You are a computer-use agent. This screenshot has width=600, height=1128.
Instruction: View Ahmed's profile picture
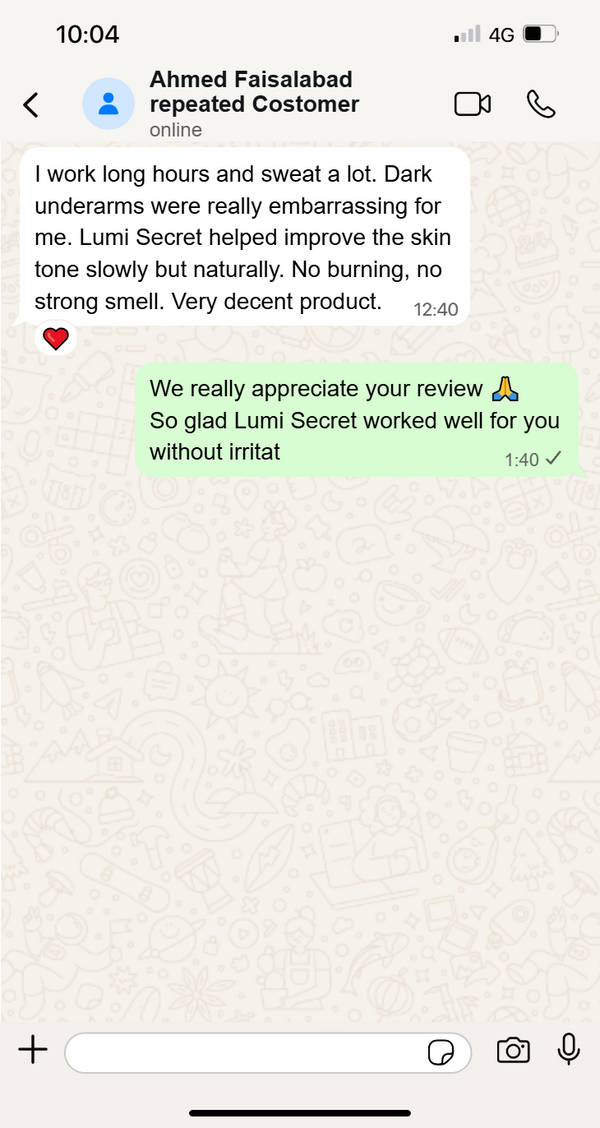coord(108,104)
